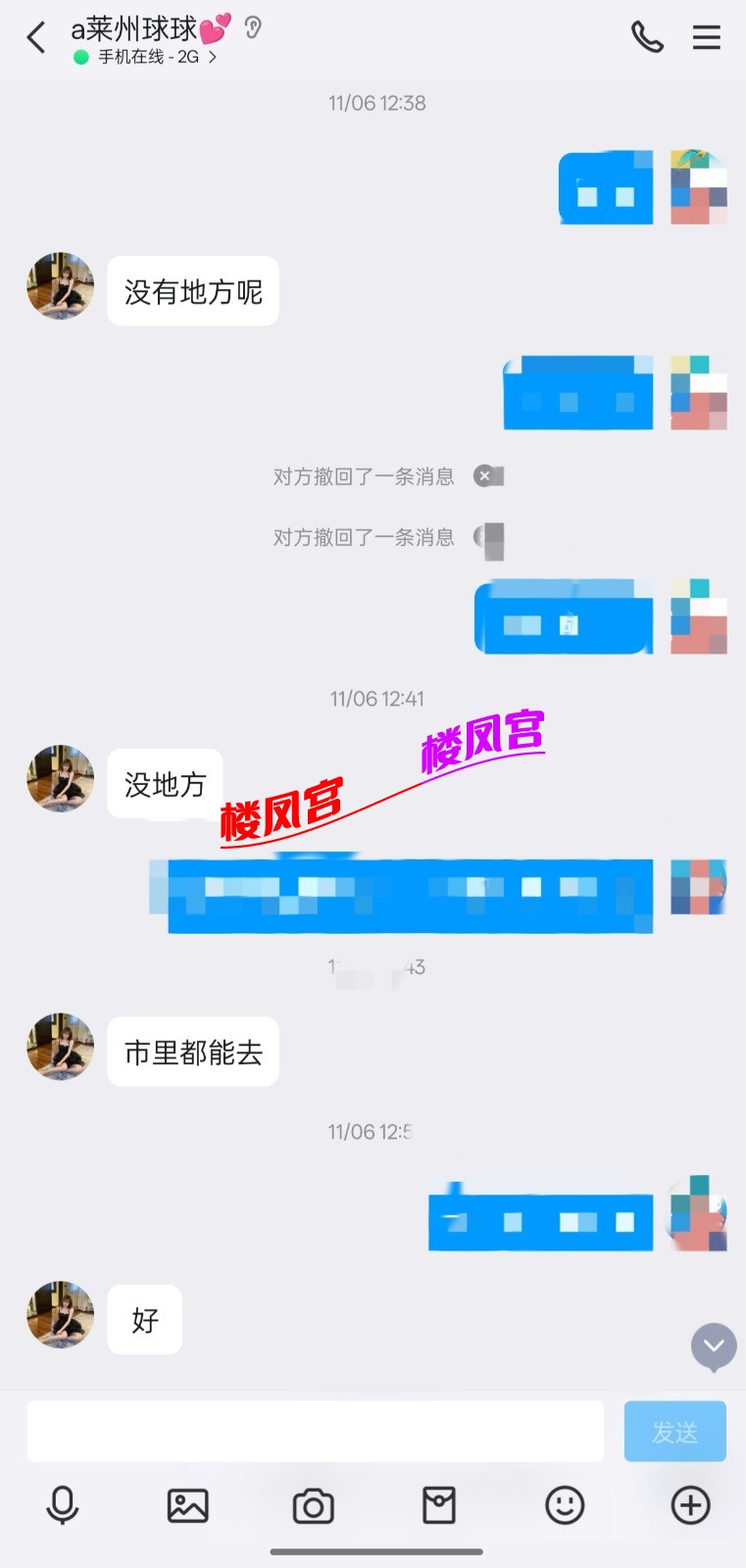Viewport: 746px width, 1568px height.
Task: Open the photo gallery picker
Action: coord(187,1505)
